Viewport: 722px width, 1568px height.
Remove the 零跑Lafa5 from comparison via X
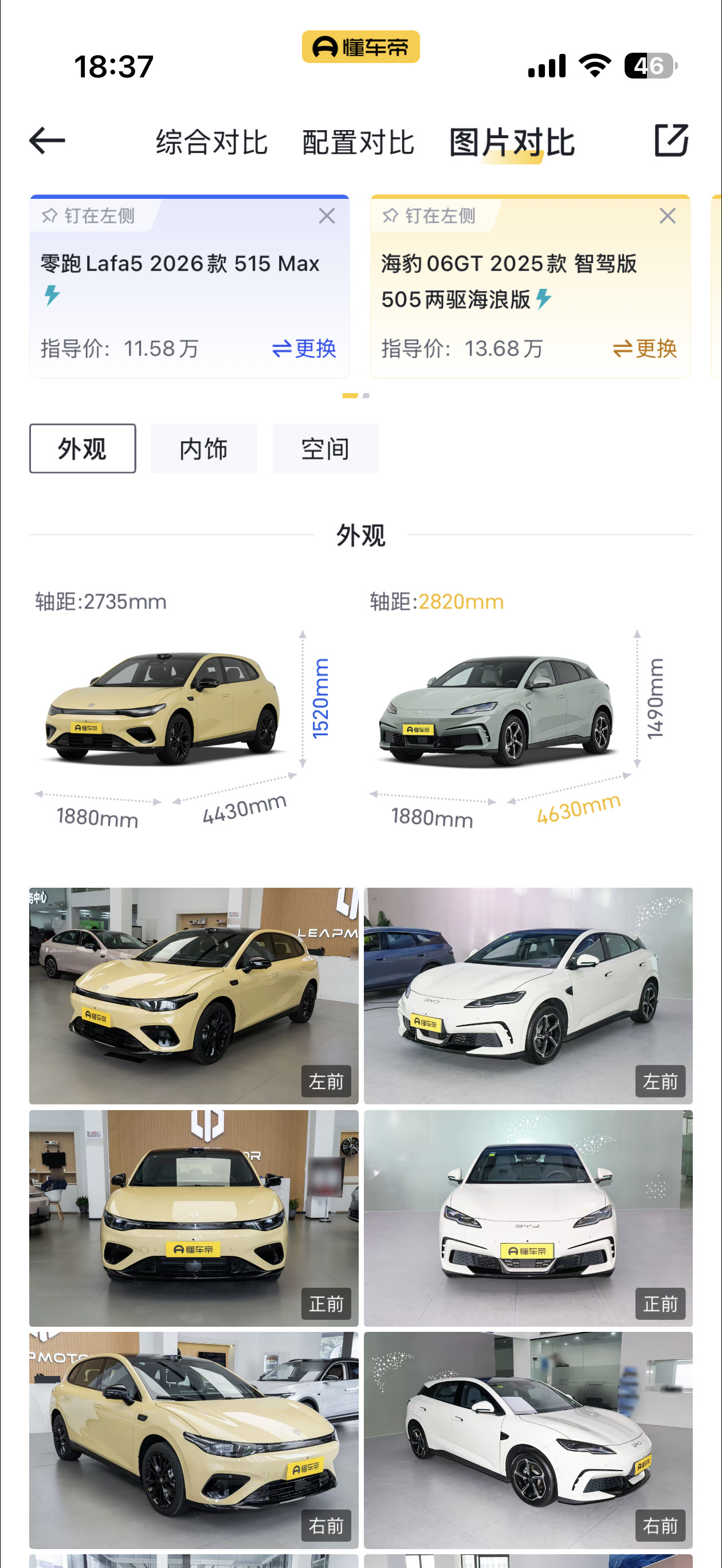(327, 216)
